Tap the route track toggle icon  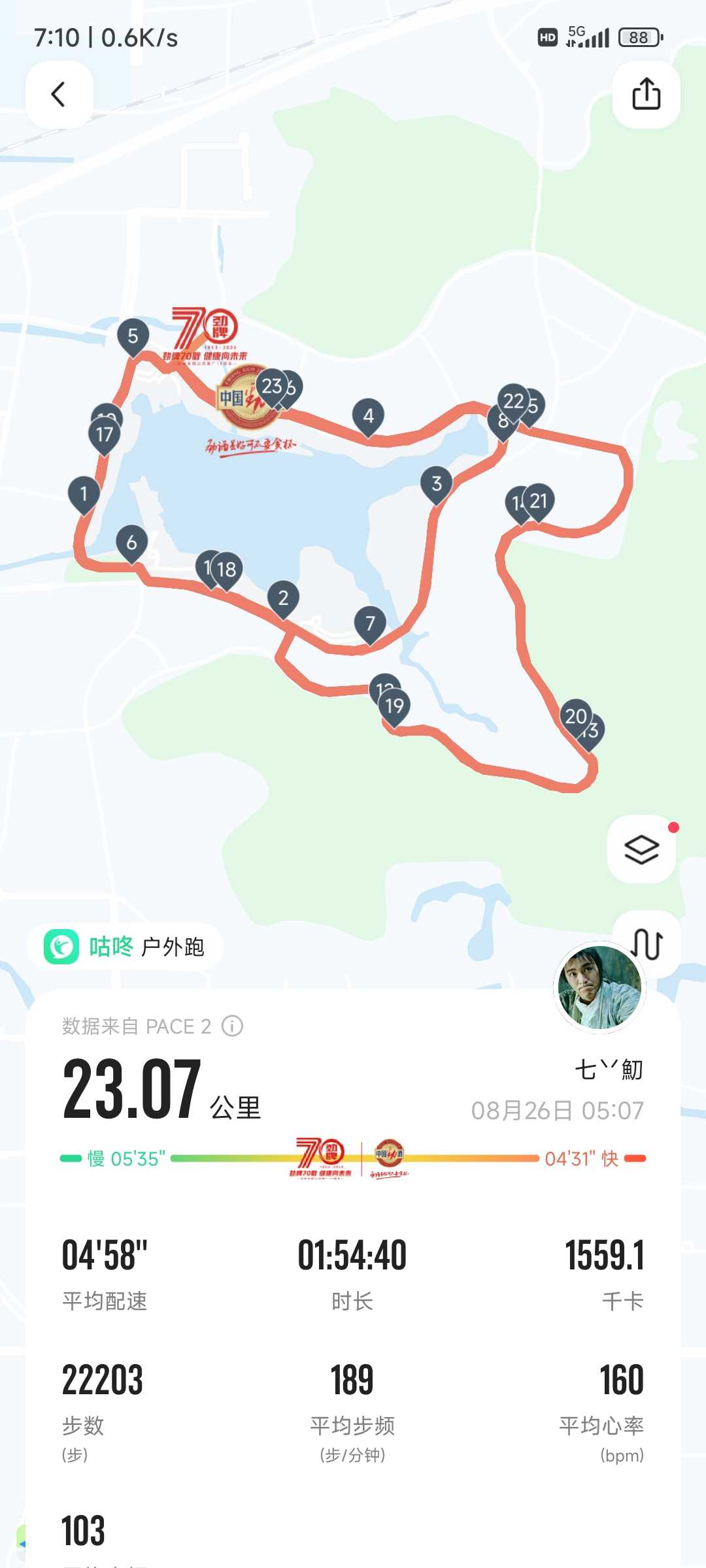pos(647,943)
